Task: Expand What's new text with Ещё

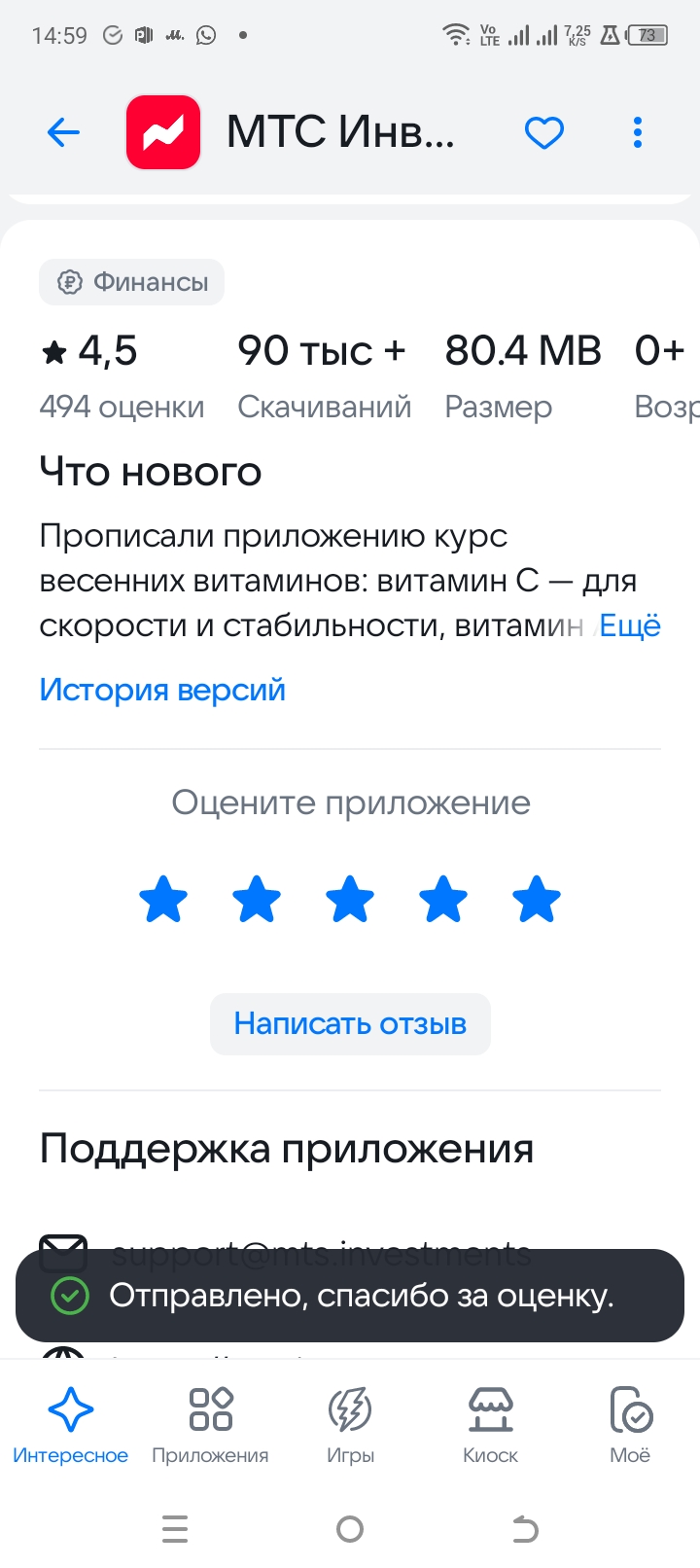Action: 630,625
